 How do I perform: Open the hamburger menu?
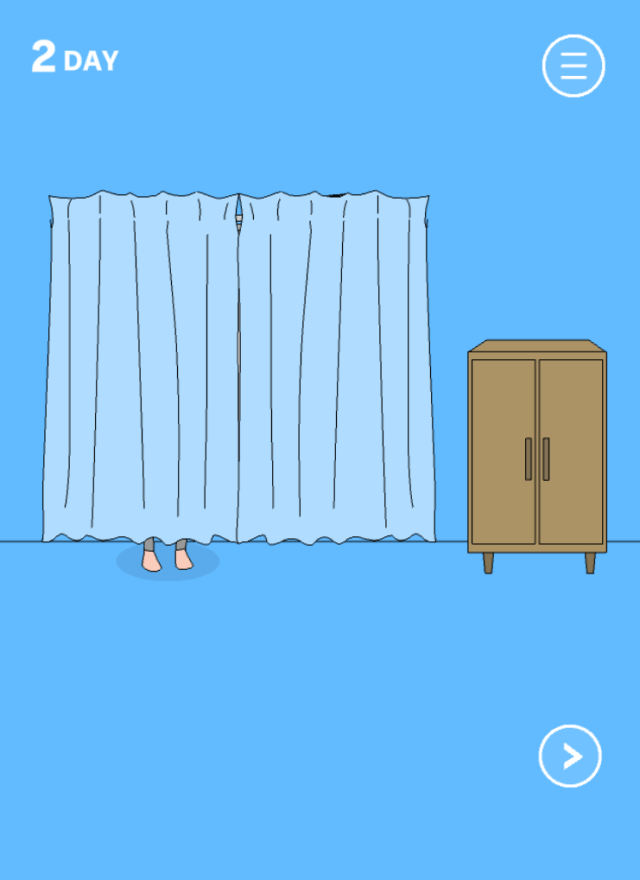pyautogui.click(x=573, y=66)
